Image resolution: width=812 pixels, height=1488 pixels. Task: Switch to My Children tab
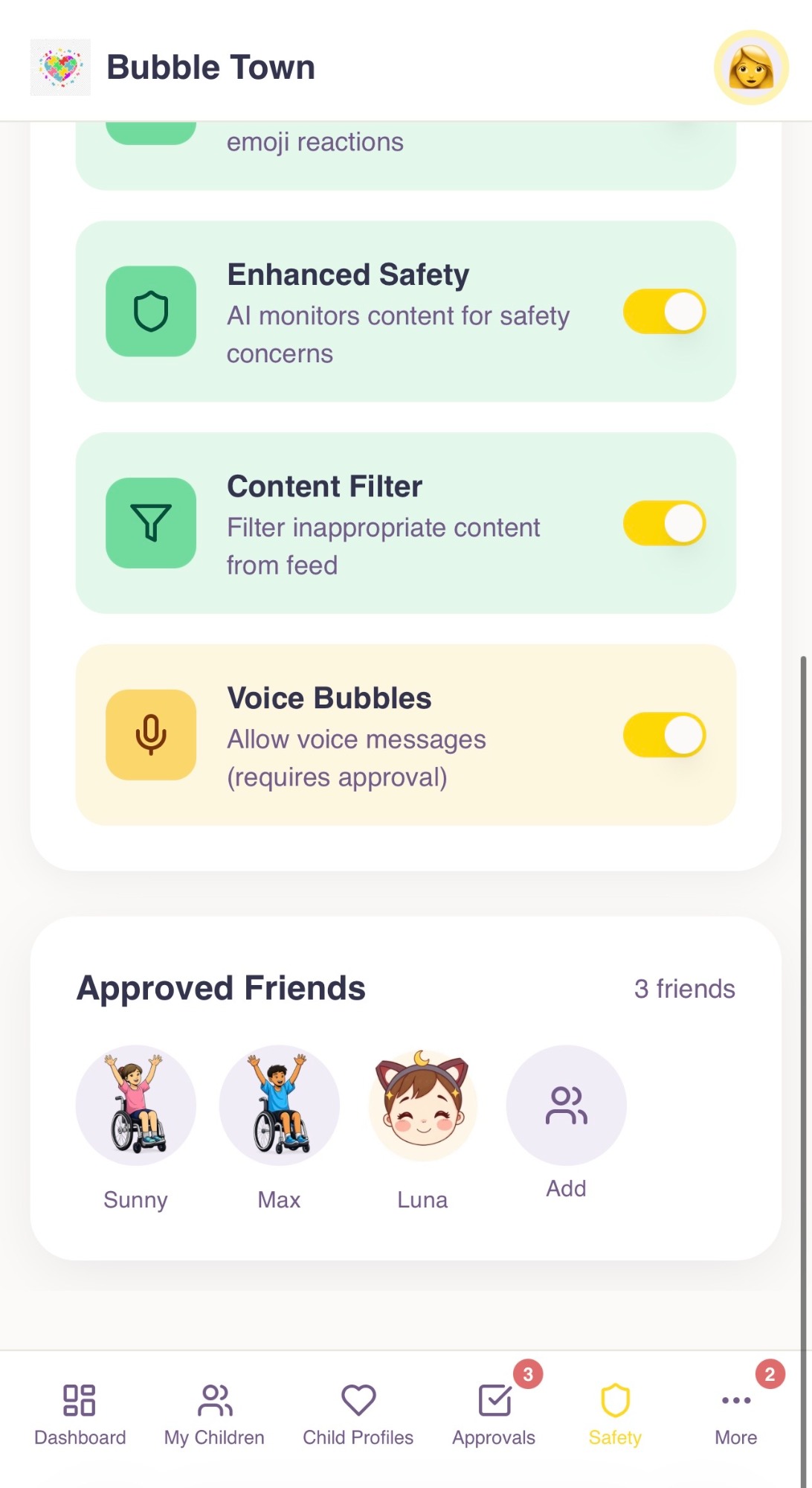[214, 1414]
